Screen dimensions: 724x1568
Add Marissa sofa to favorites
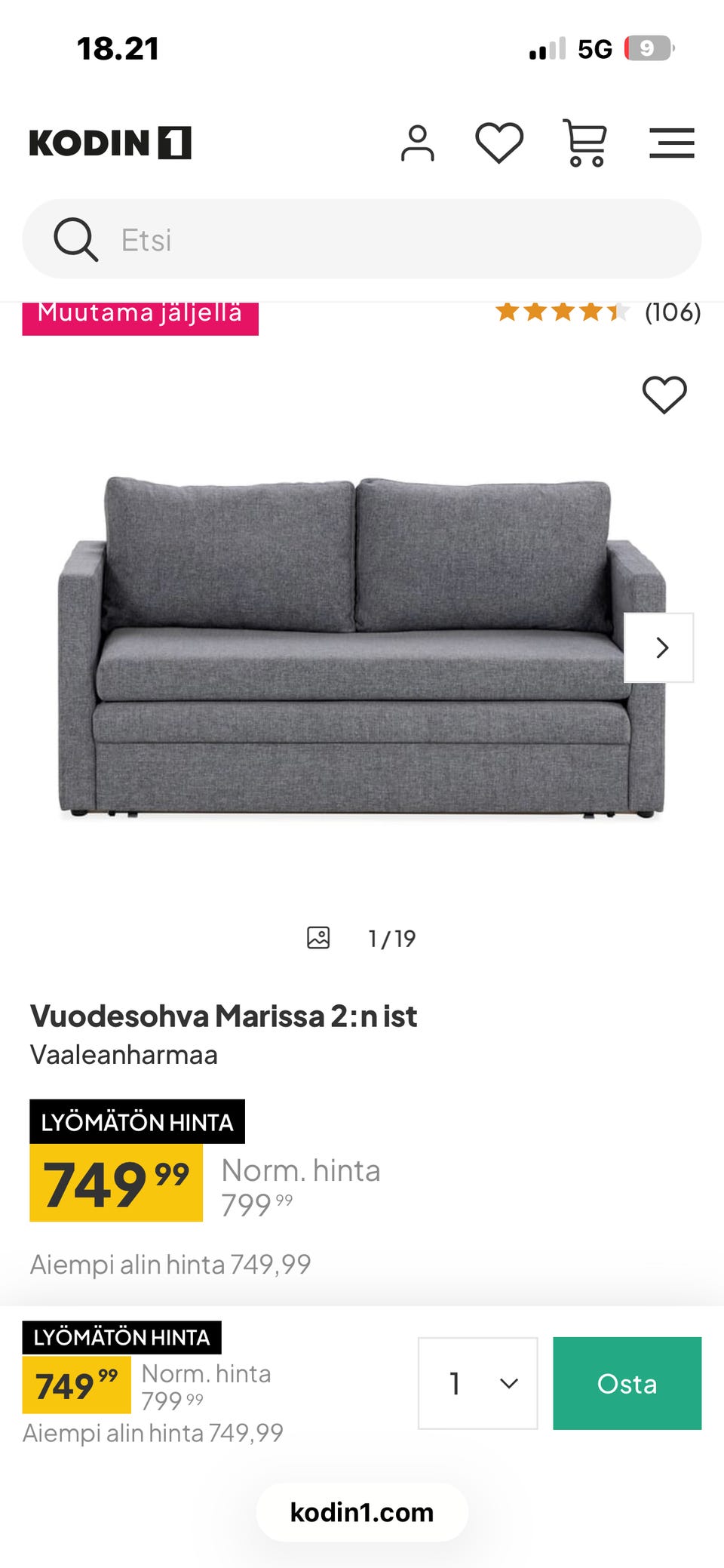pos(664,395)
